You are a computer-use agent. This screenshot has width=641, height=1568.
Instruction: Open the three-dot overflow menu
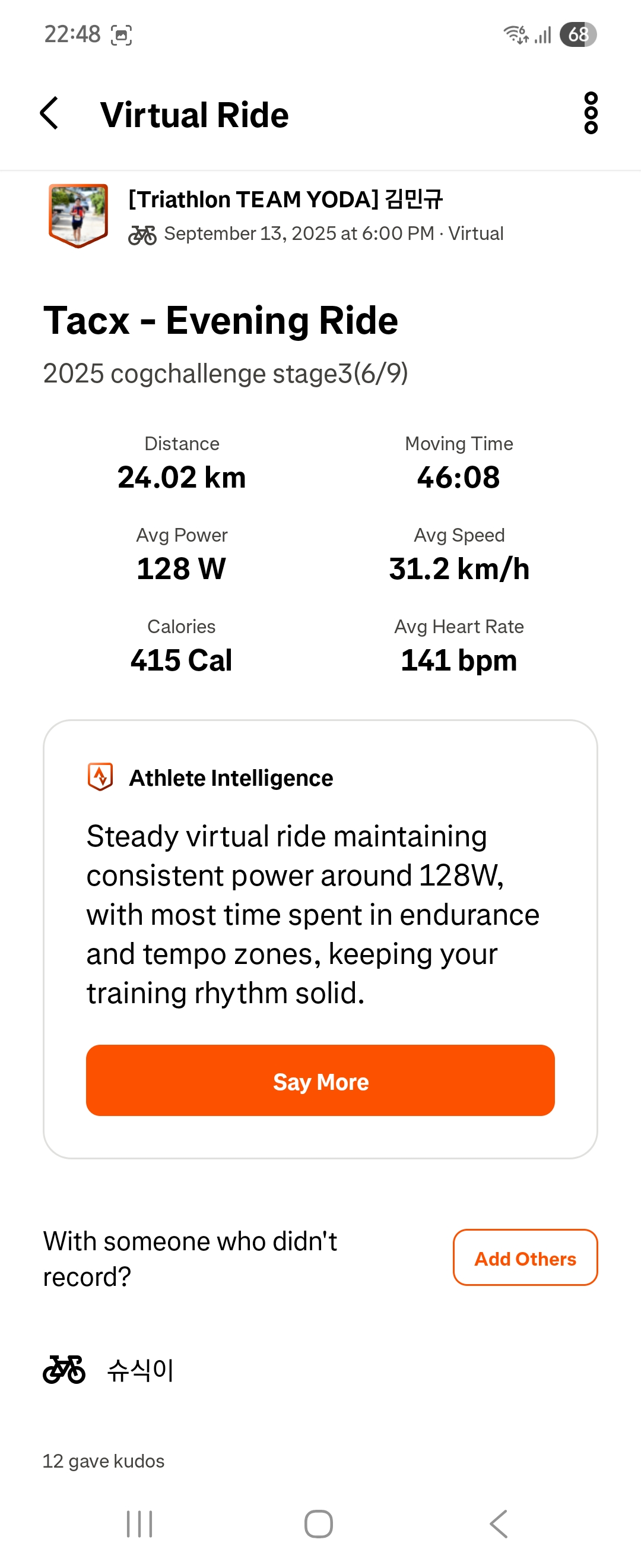tap(591, 113)
